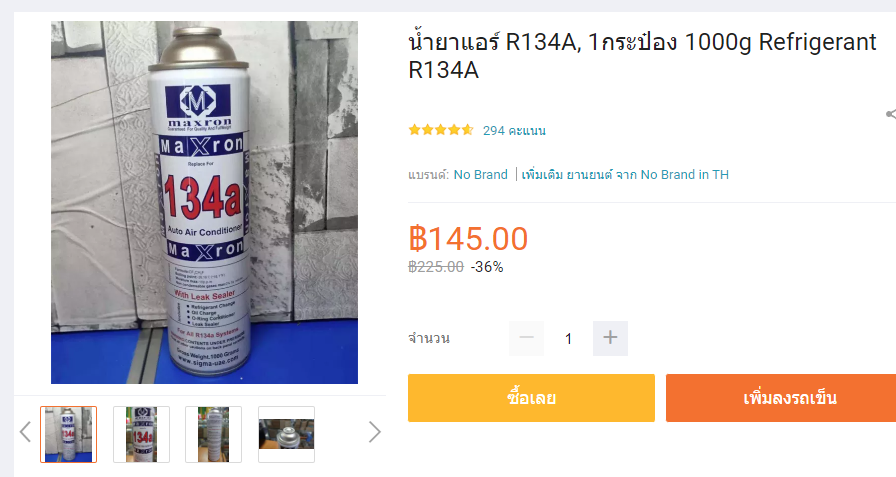The width and height of the screenshot is (896, 477).
Task: Open the main product image
Action: (204, 202)
